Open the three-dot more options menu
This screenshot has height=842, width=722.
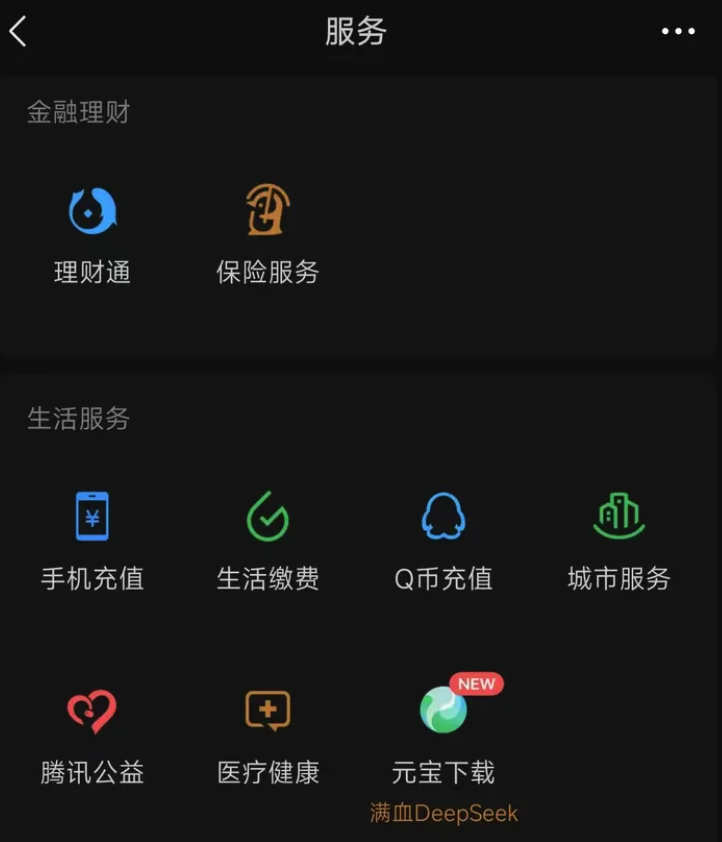tap(676, 32)
